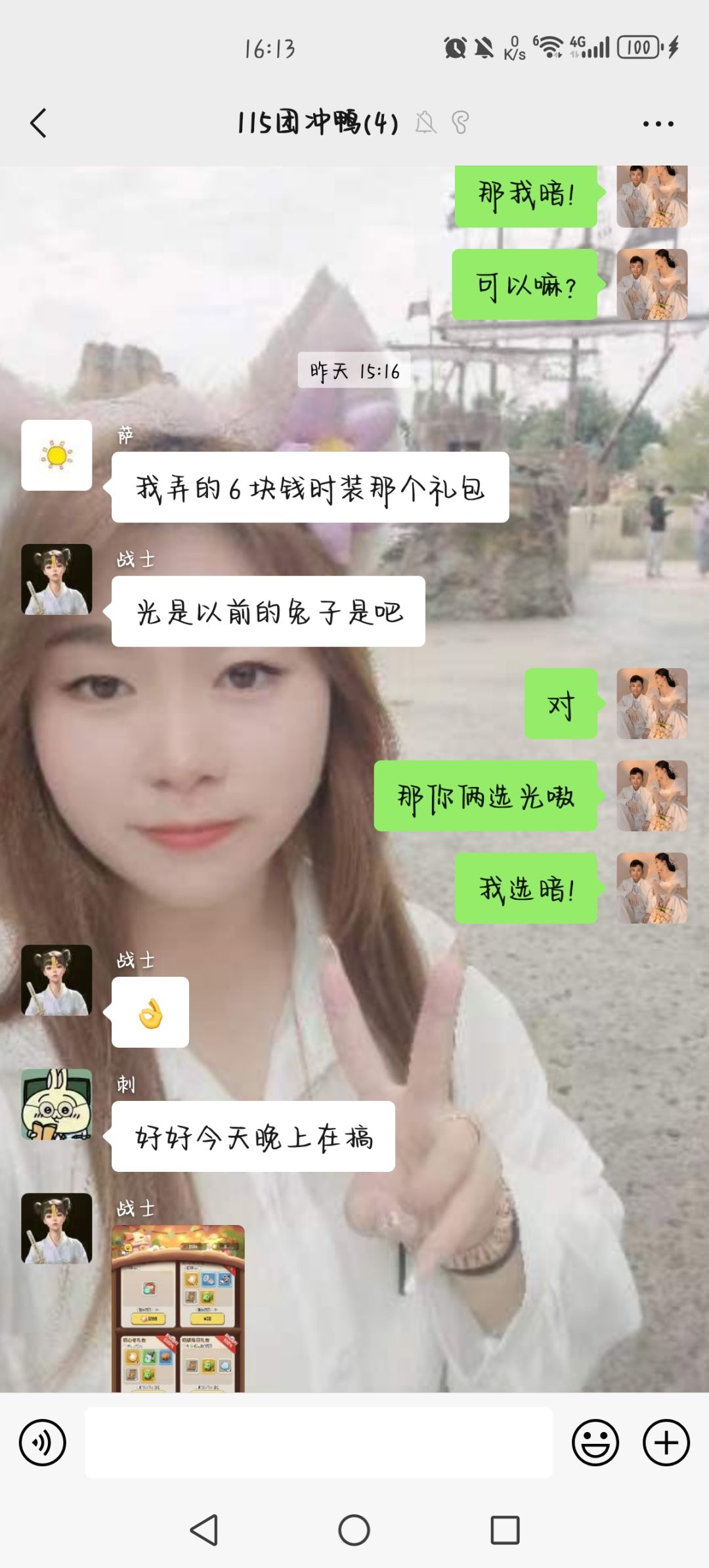Open 萨's sun avatar profile
Screen dimensions: 709x1568
click(x=56, y=455)
